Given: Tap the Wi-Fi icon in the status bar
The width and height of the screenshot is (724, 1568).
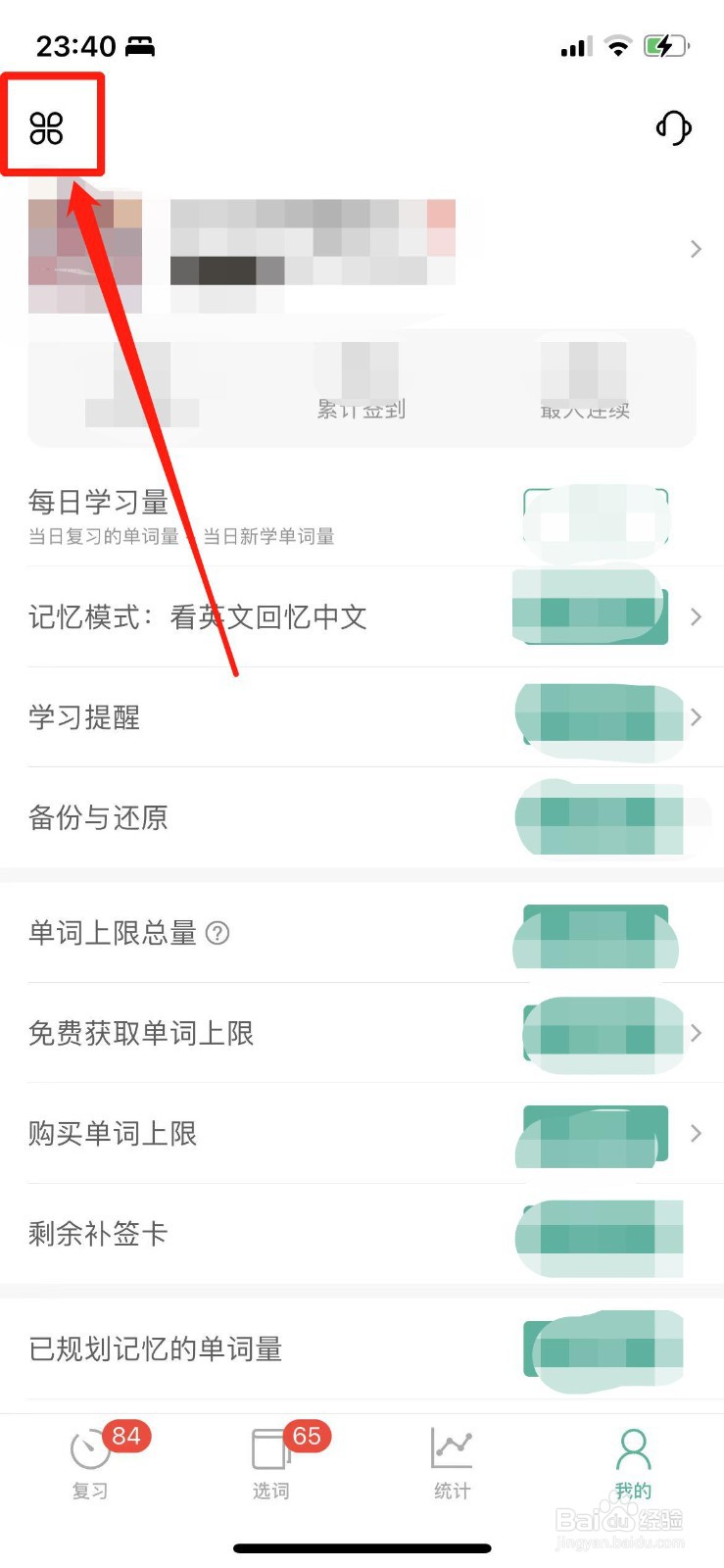Looking at the screenshot, I should pyautogui.click(x=617, y=45).
